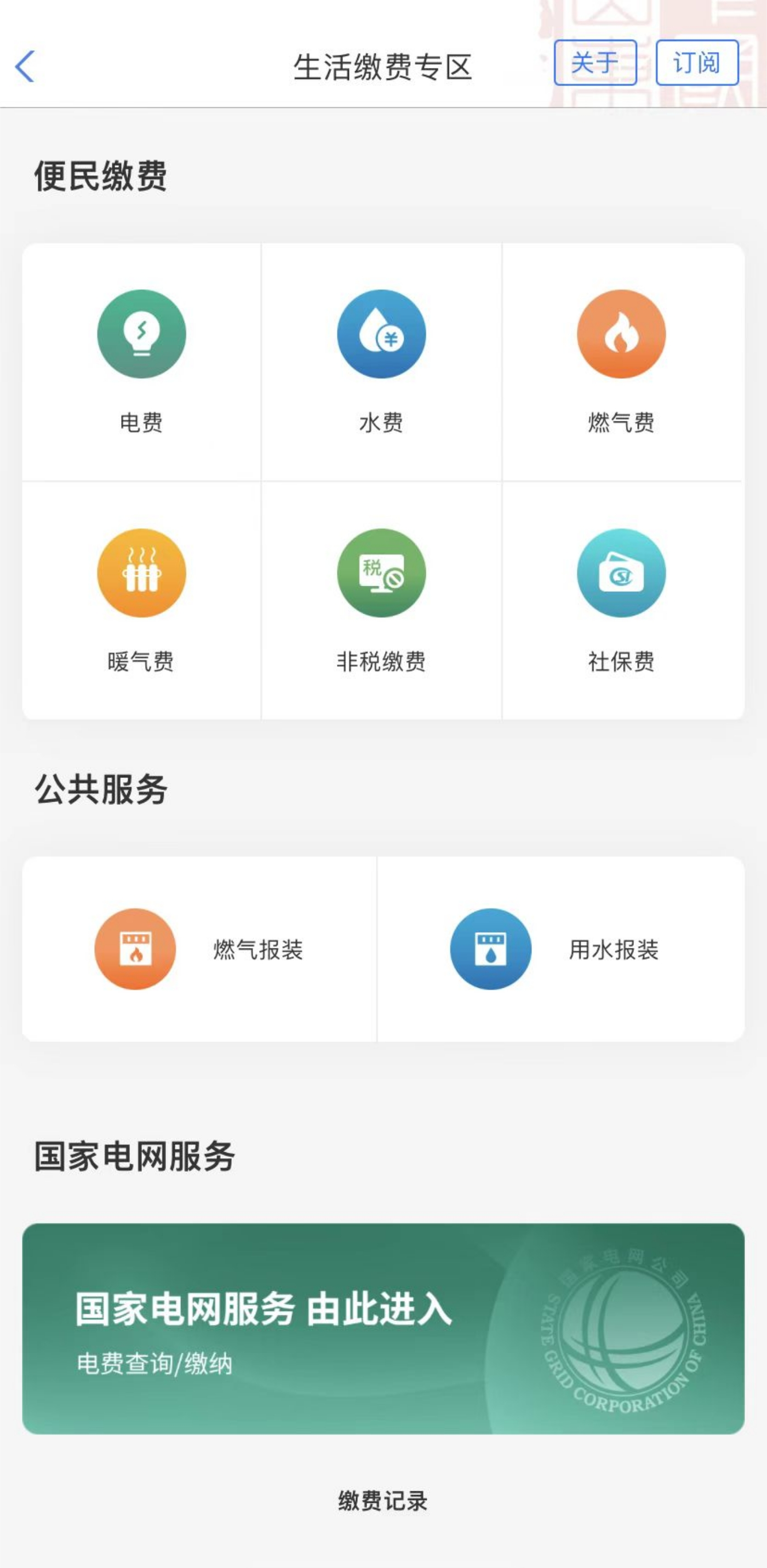Open 非税缴费 non-tax payment
This screenshot has height=1568, width=767.
[382, 600]
